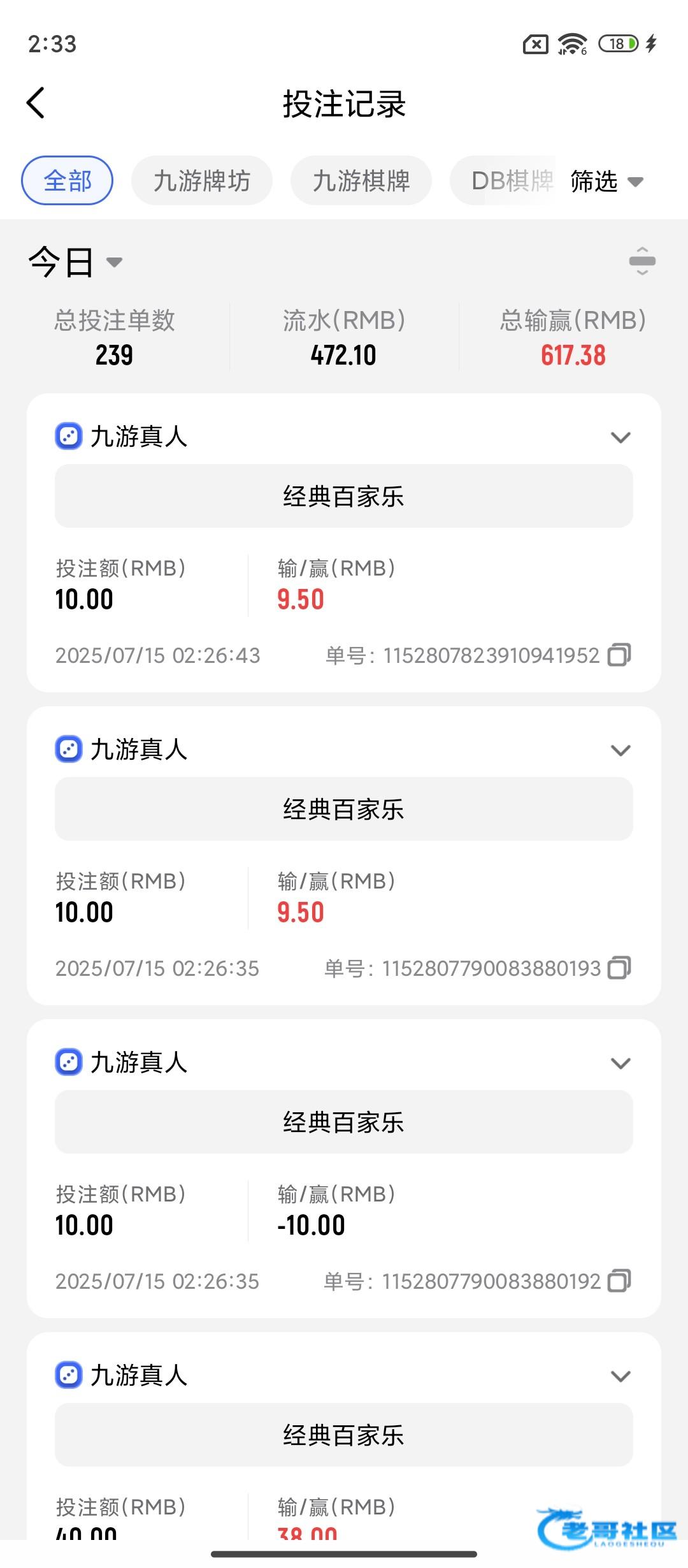The width and height of the screenshot is (688, 1568).
Task: Collapse the summary stats section
Action: point(642,261)
